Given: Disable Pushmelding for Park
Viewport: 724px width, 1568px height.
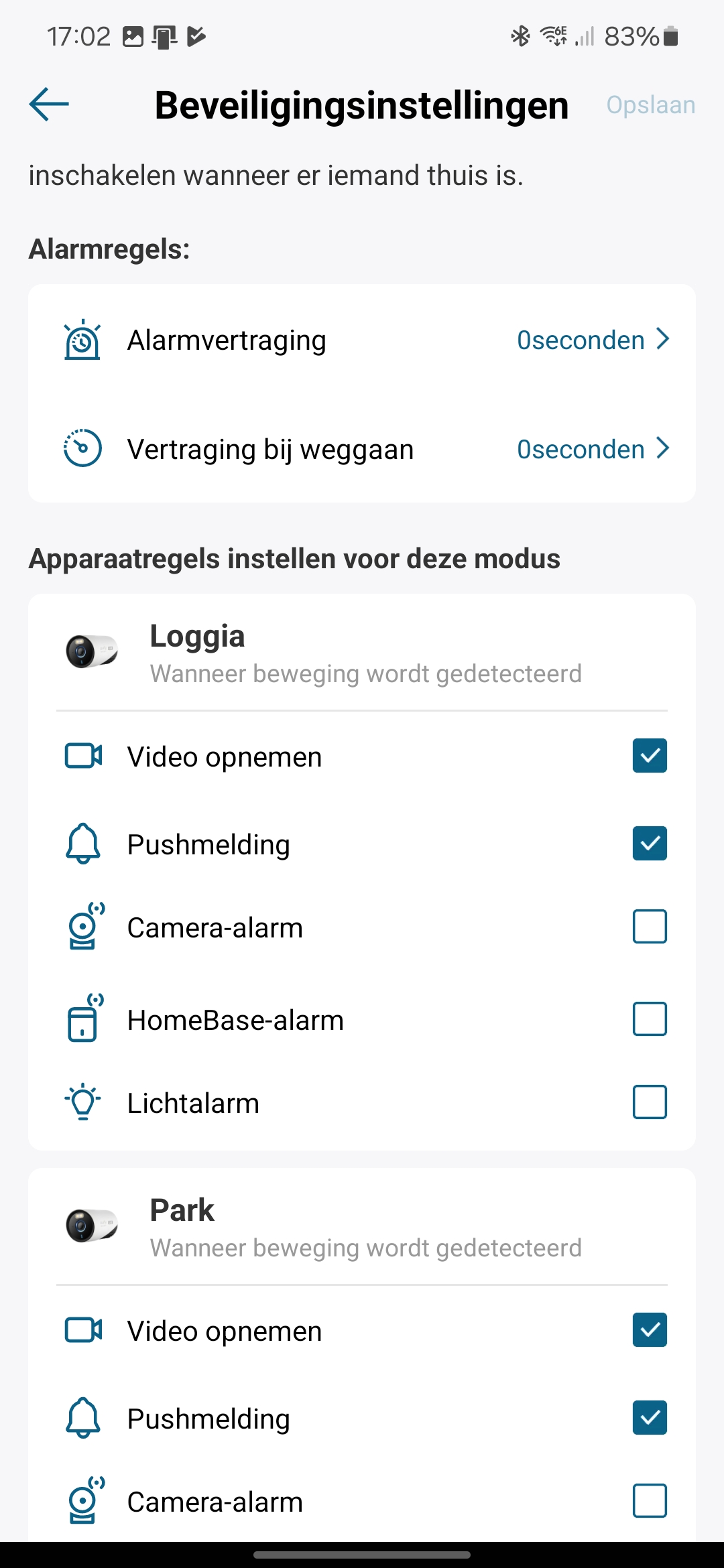Looking at the screenshot, I should [x=650, y=1418].
